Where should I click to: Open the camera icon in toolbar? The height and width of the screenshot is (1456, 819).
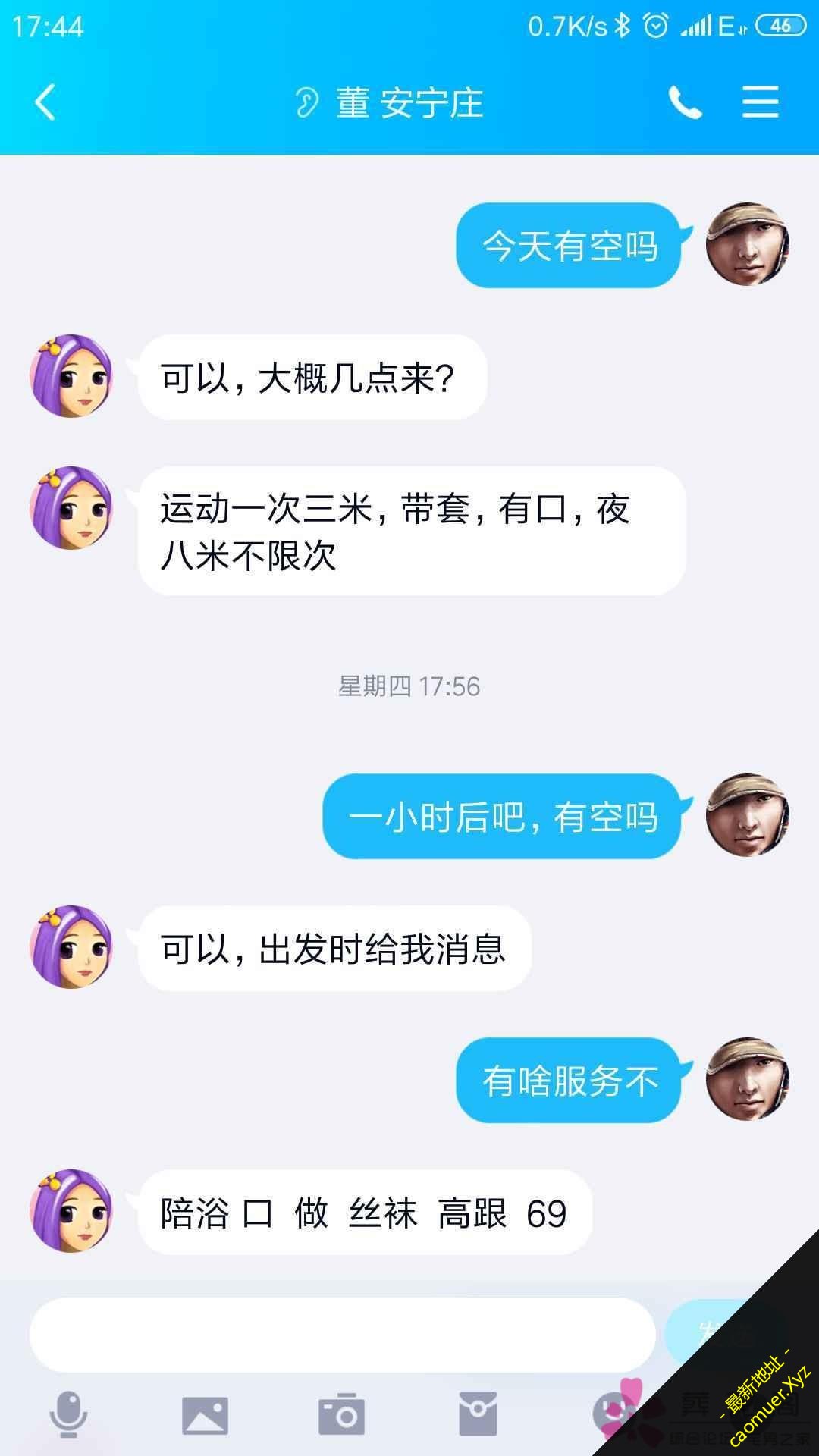coord(341,1414)
